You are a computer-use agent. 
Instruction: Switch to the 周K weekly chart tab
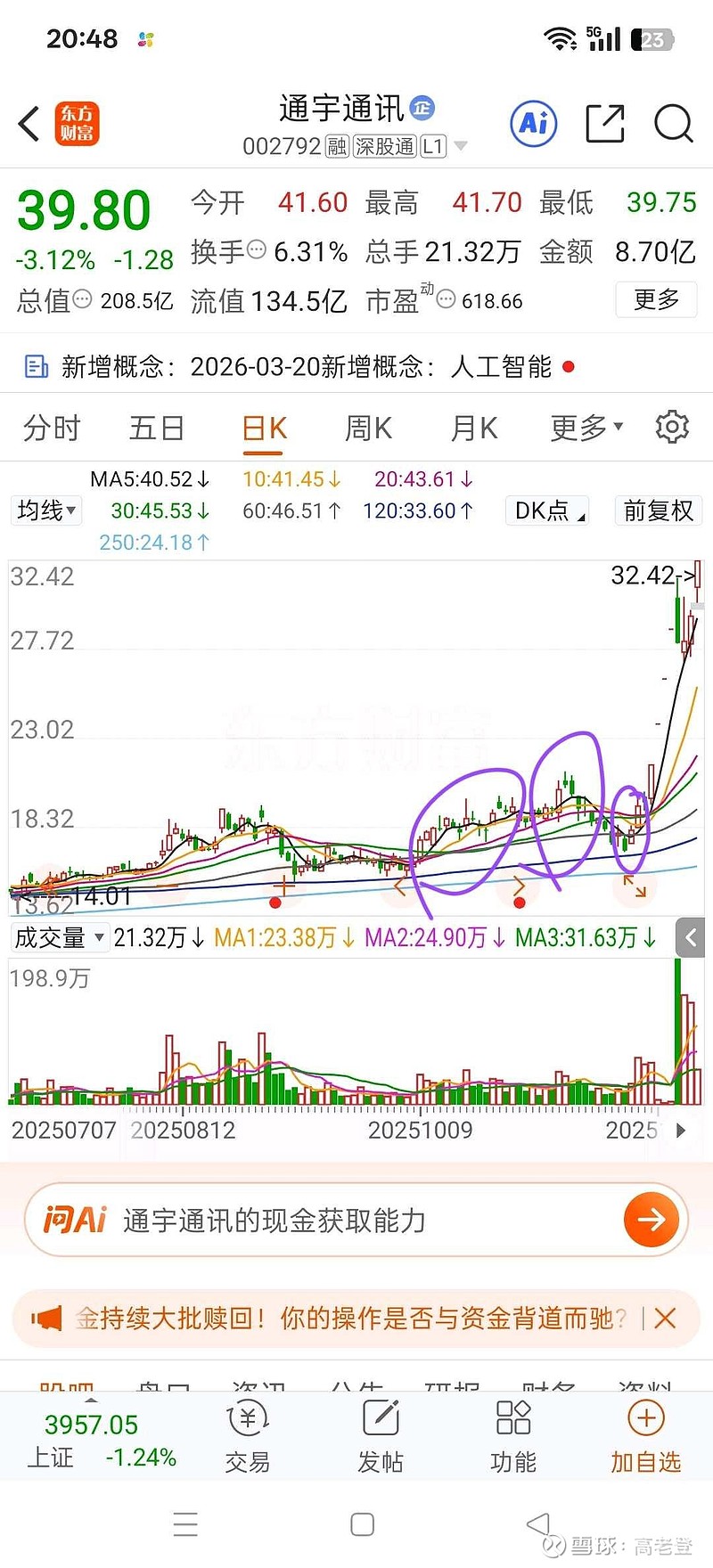click(x=367, y=428)
